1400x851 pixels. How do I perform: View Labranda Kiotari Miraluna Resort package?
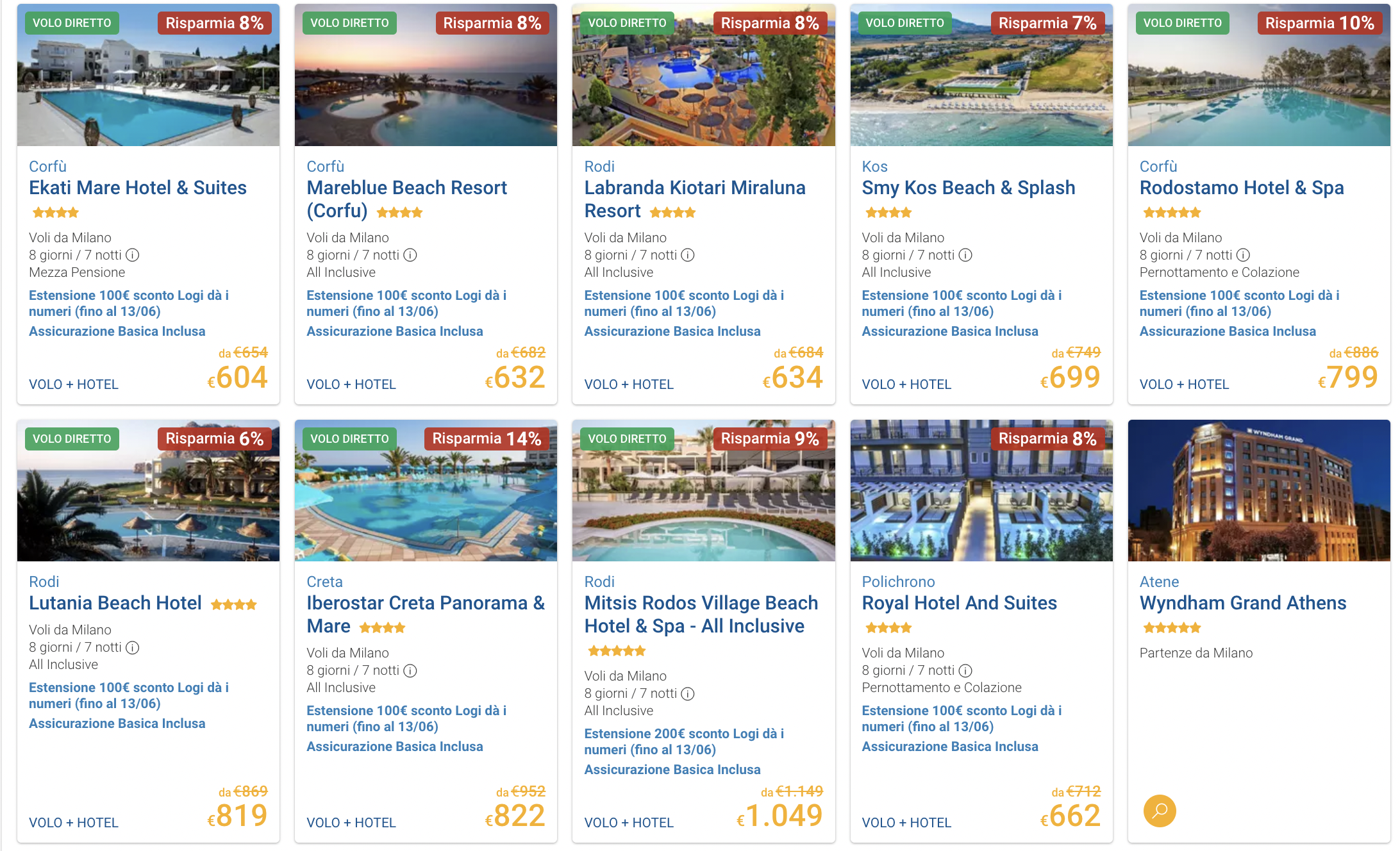pyautogui.click(x=694, y=188)
